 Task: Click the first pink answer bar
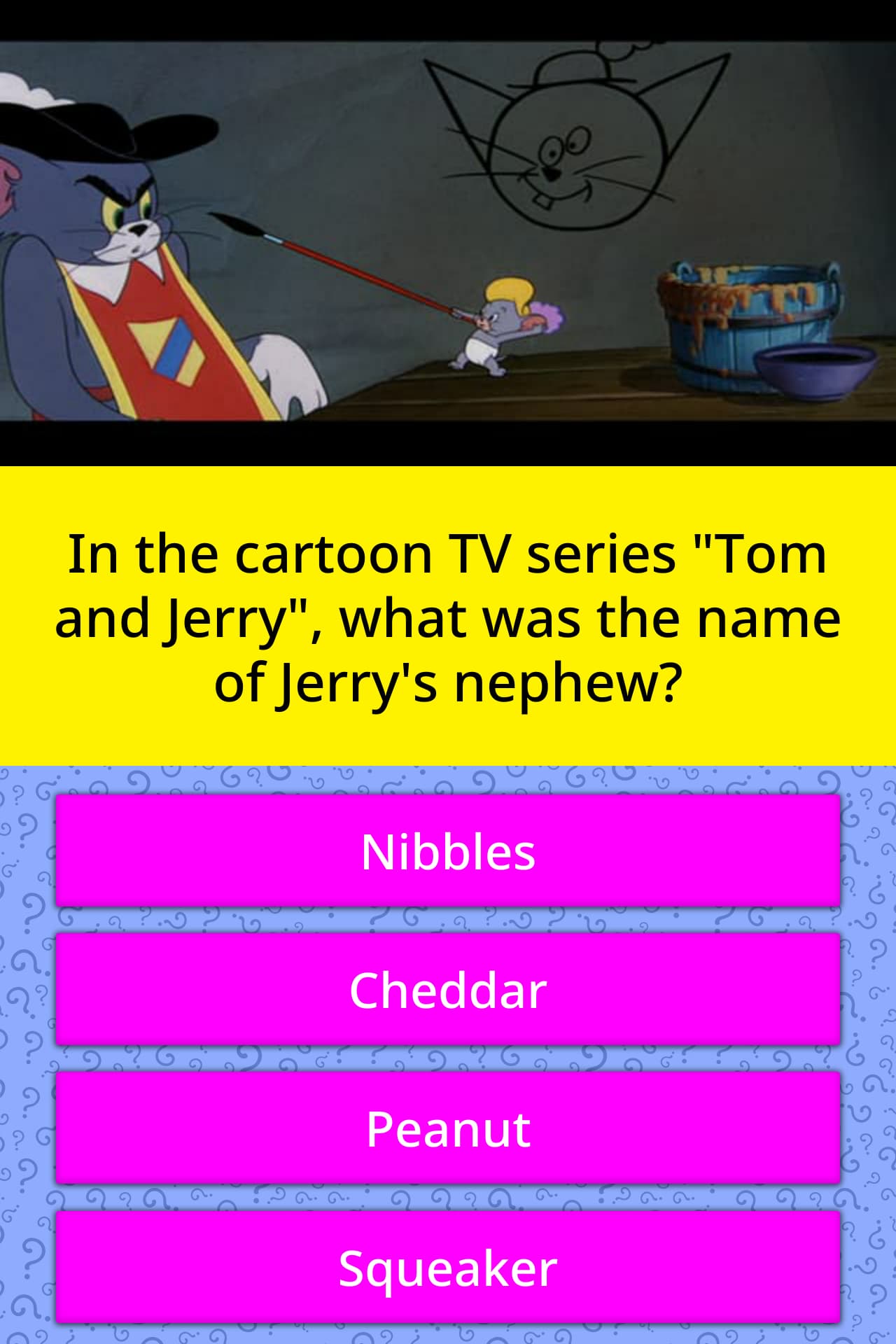click(x=448, y=850)
